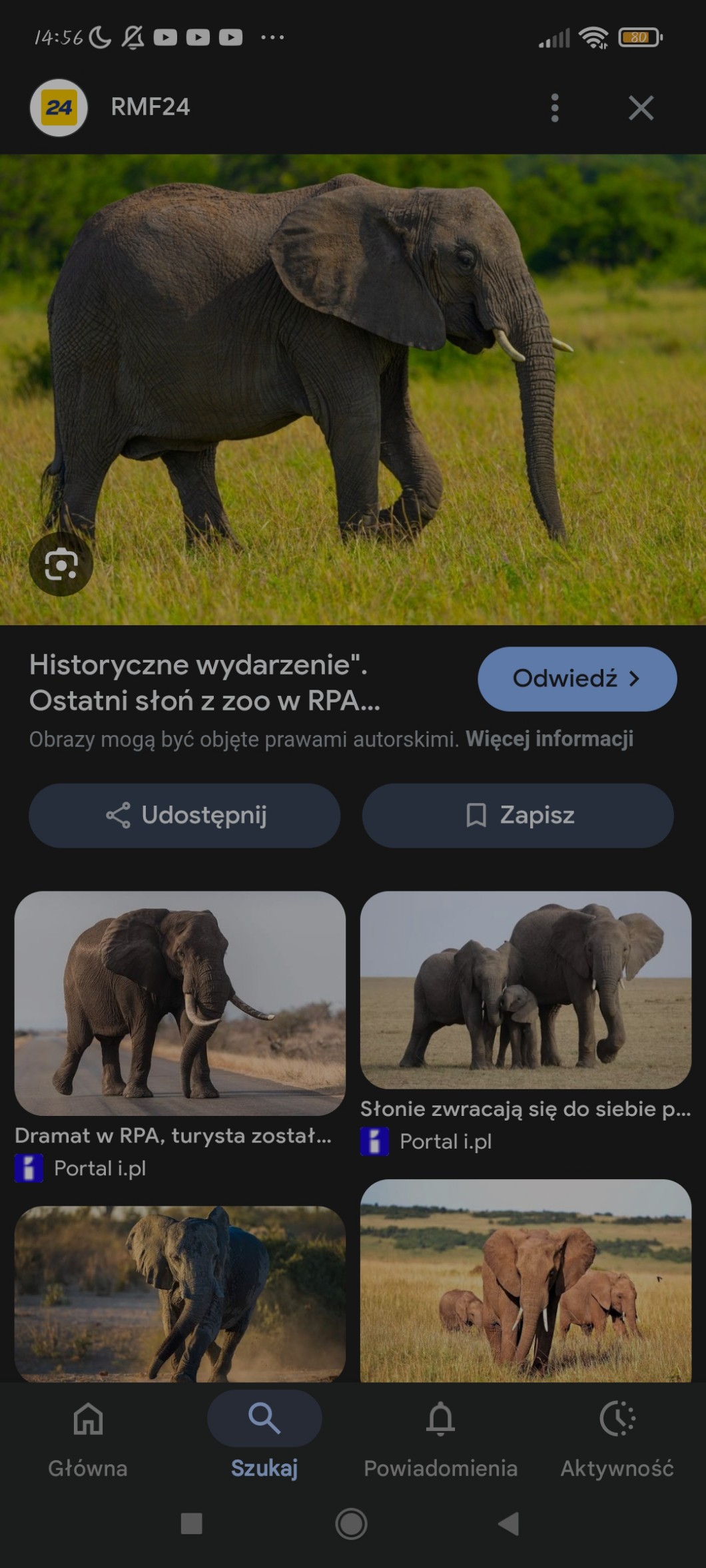Image resolution: width=706 pixels, height=1568 pixels.
Task: Go to the Główna tab
Action: (x=88, y=1438)
